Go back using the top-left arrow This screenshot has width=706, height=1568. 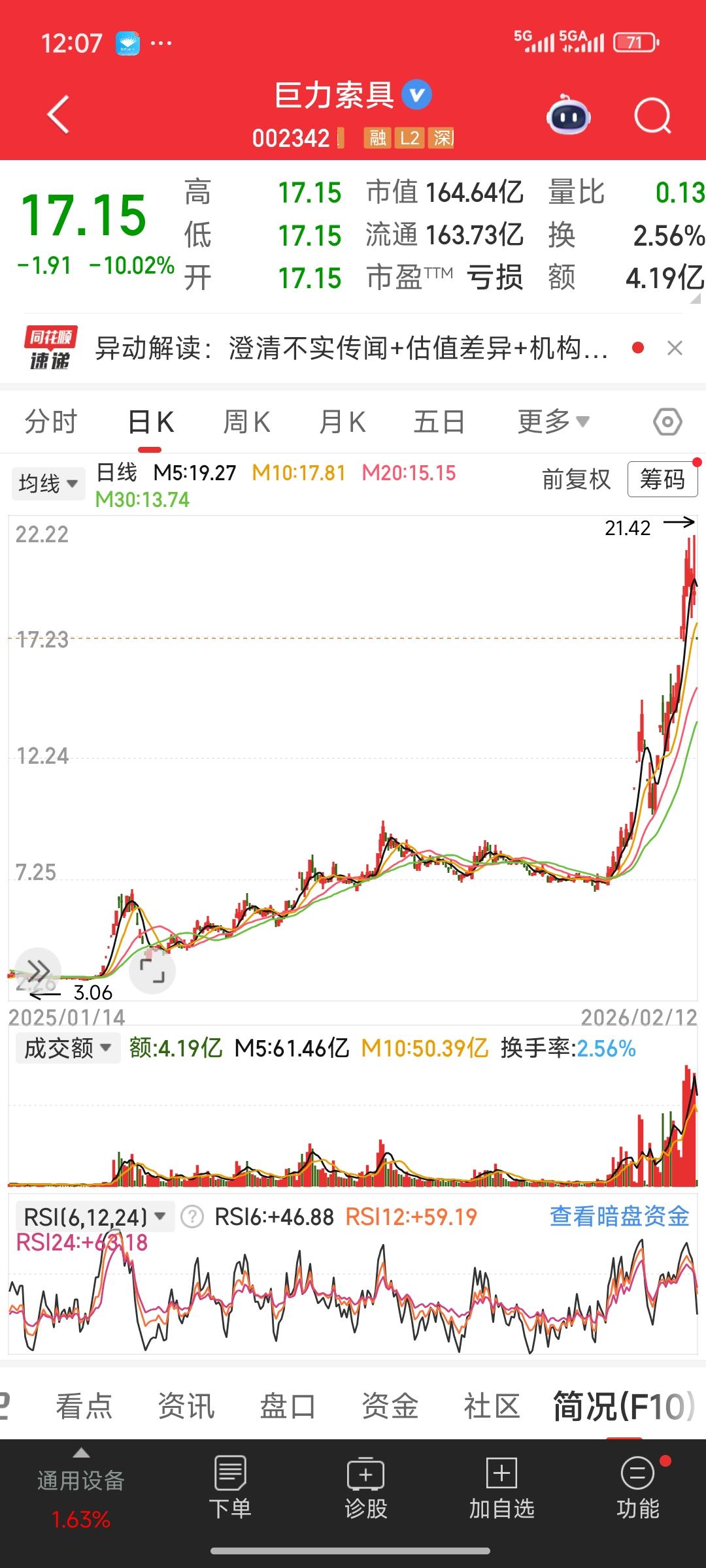tap(59, 115)
